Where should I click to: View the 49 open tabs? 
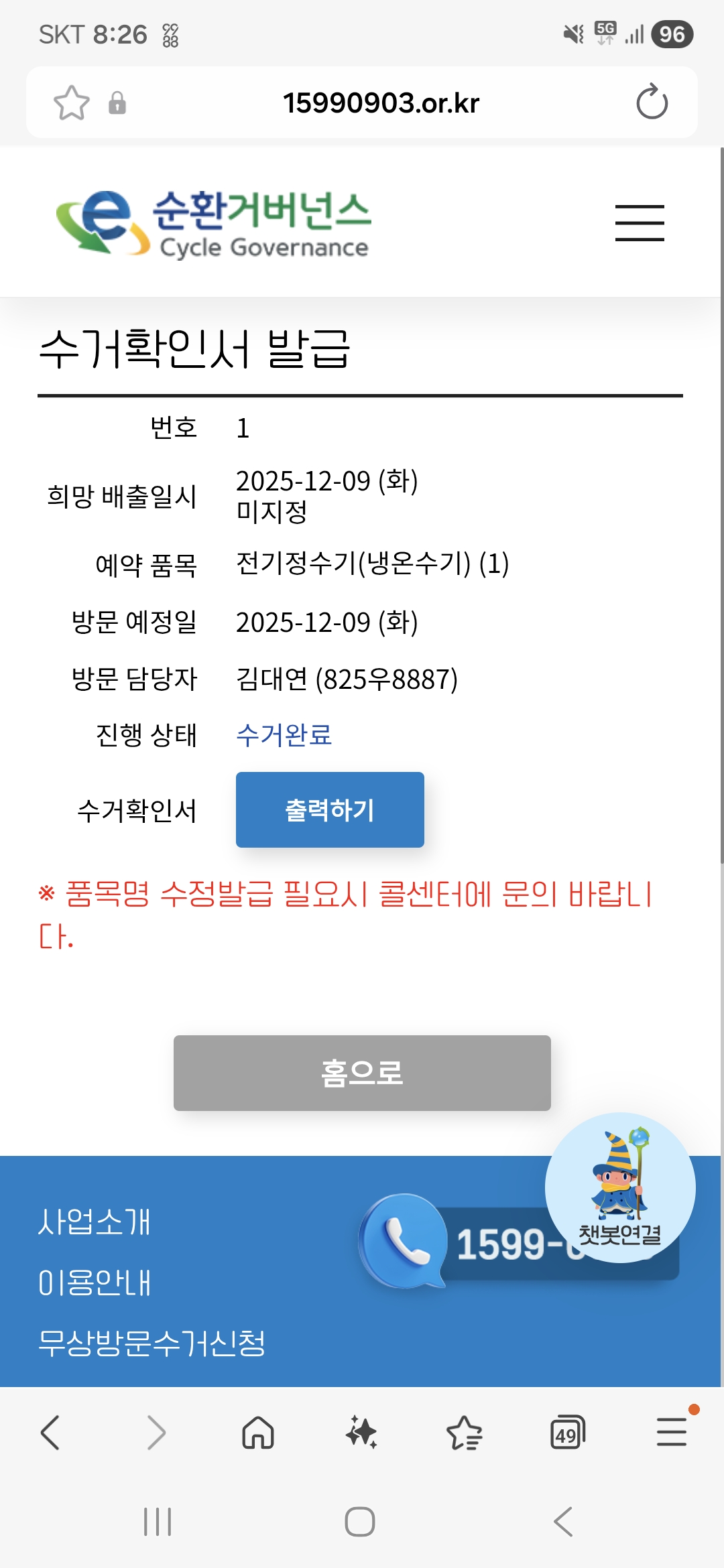point(567,1433)
